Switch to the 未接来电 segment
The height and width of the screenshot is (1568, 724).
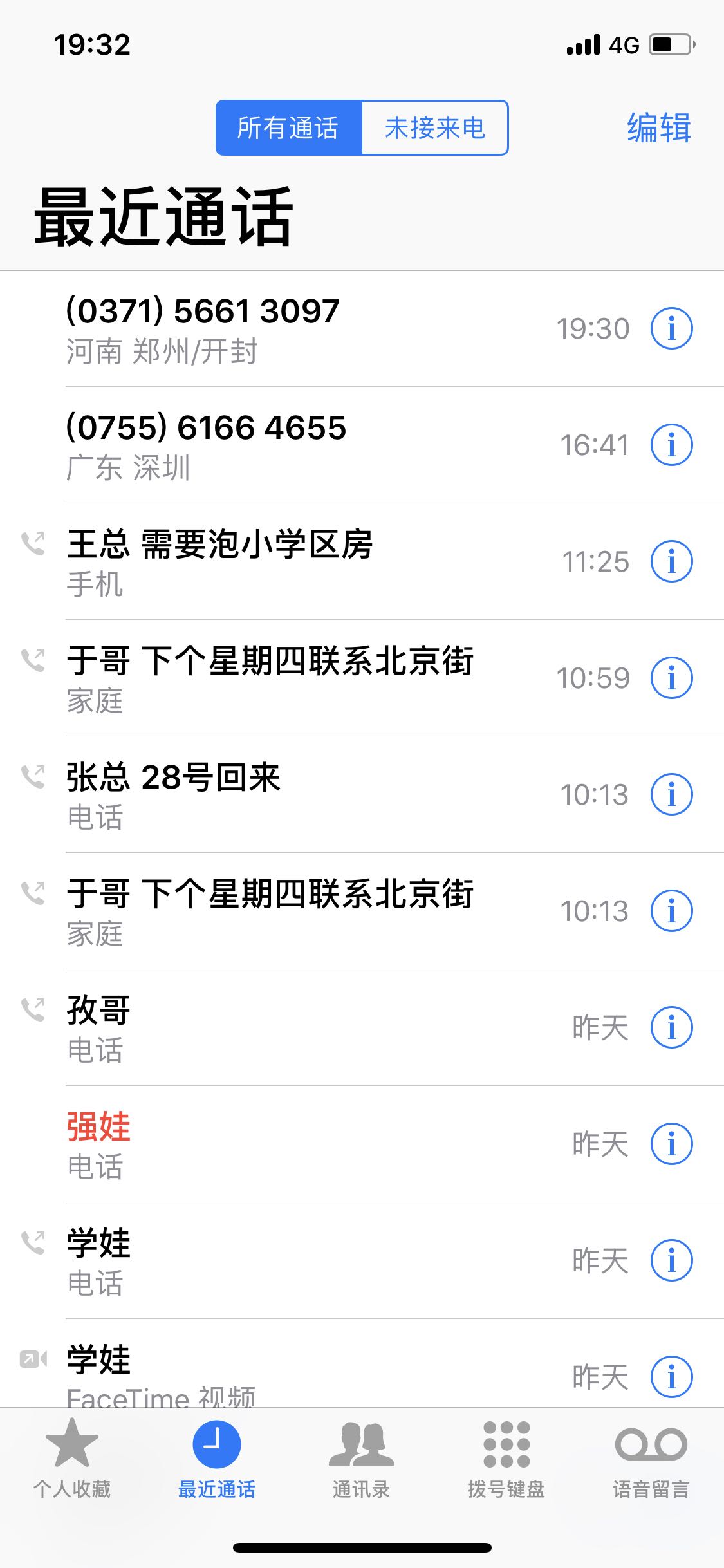point(434,127)
